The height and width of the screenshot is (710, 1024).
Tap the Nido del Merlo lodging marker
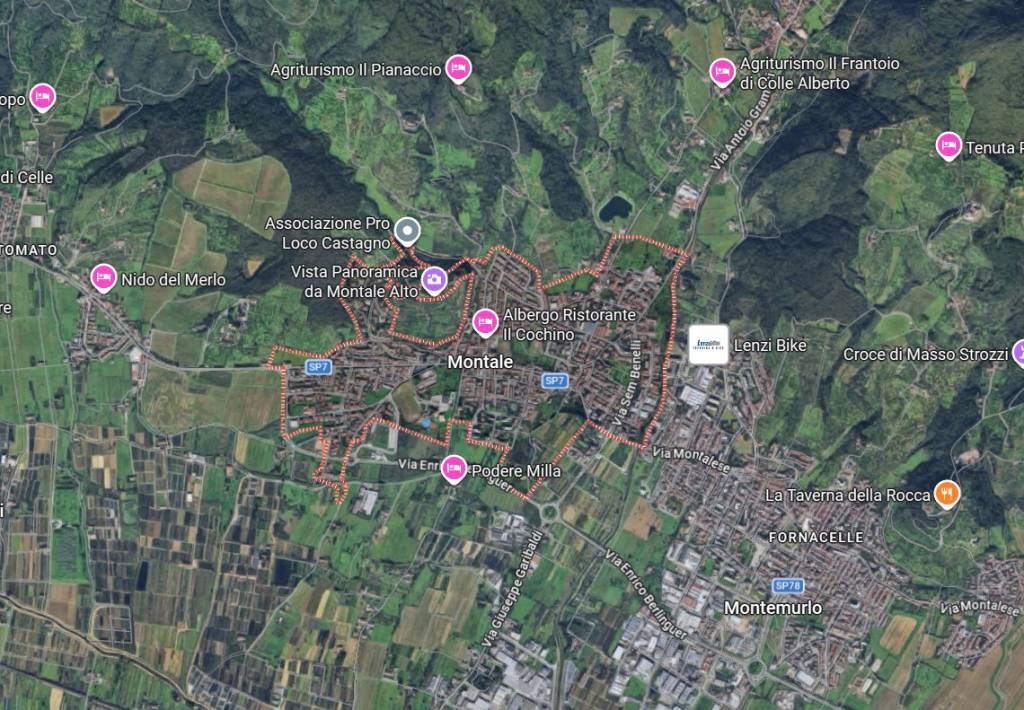click(104, 277)
